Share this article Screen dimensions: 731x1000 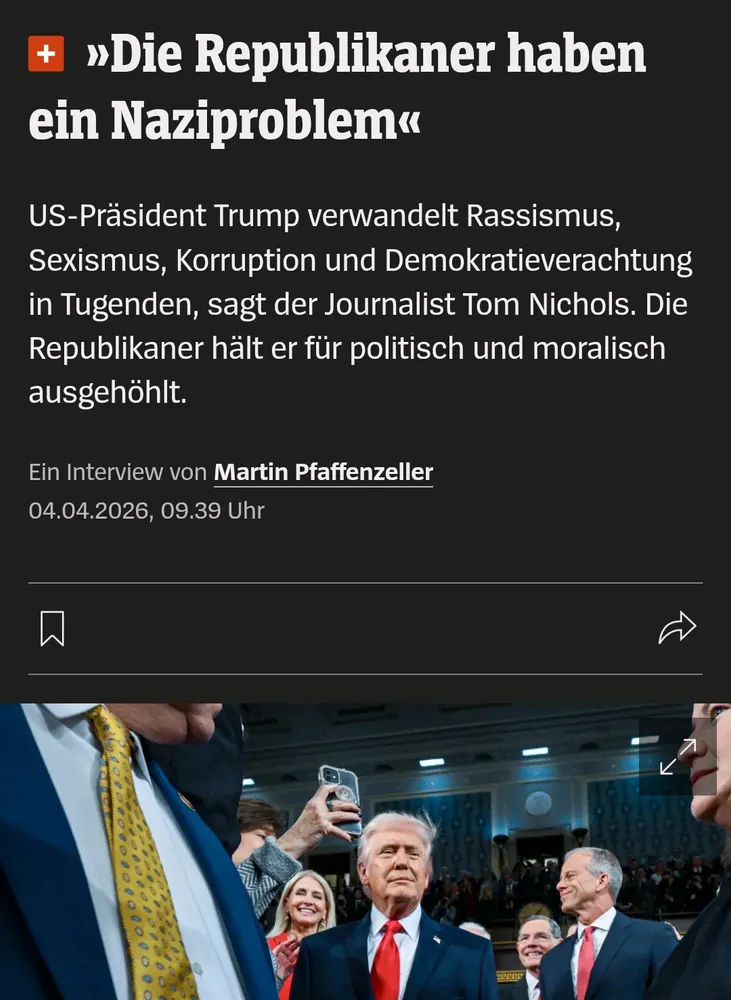677,629
